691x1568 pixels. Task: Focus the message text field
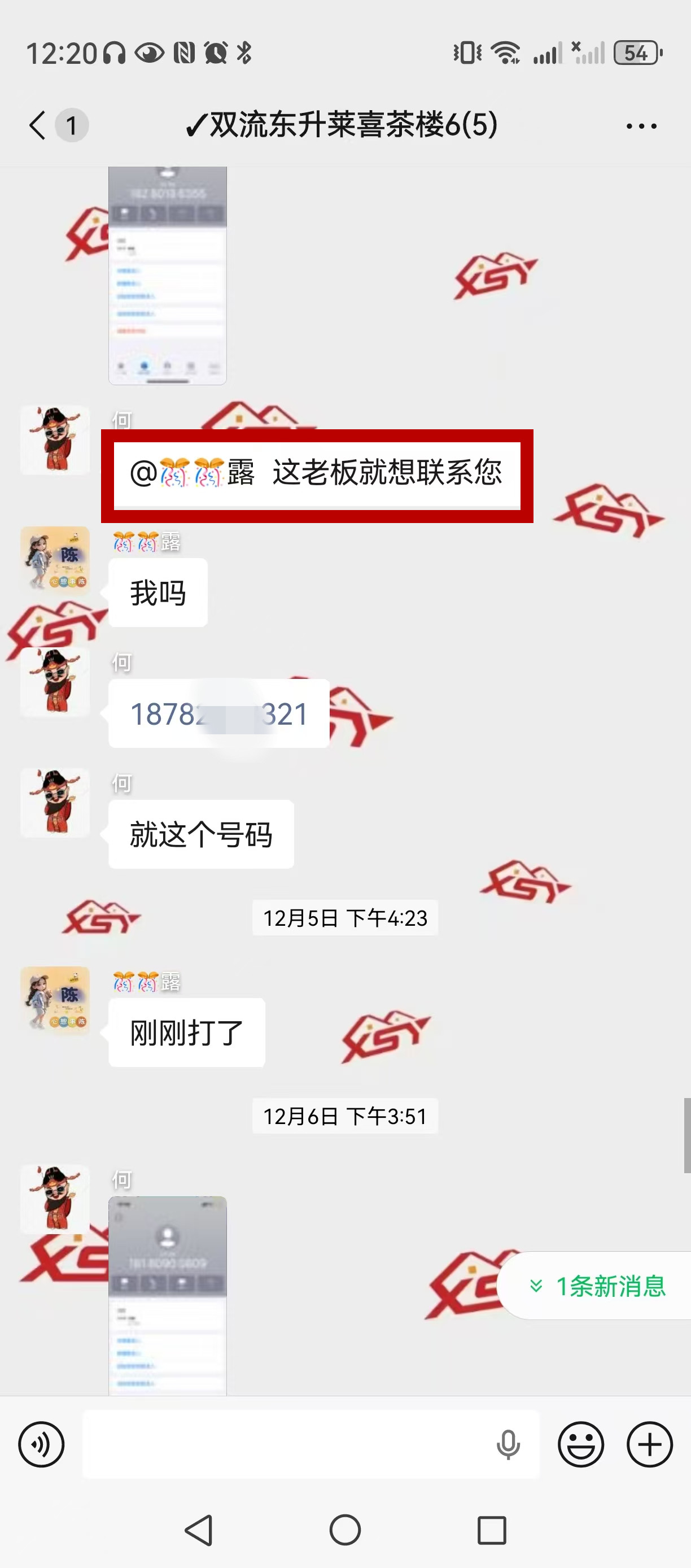coord(286,1444)
